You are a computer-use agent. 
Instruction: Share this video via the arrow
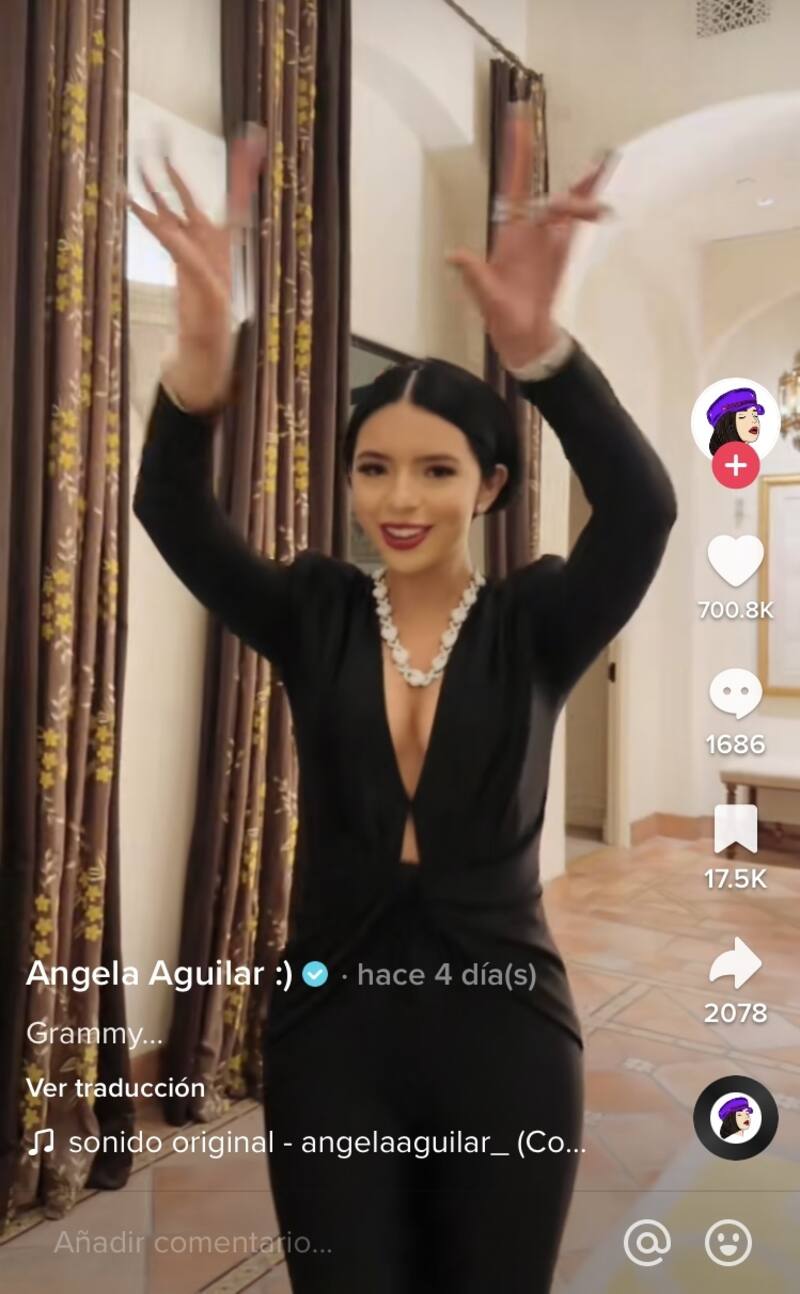[735, 964]
